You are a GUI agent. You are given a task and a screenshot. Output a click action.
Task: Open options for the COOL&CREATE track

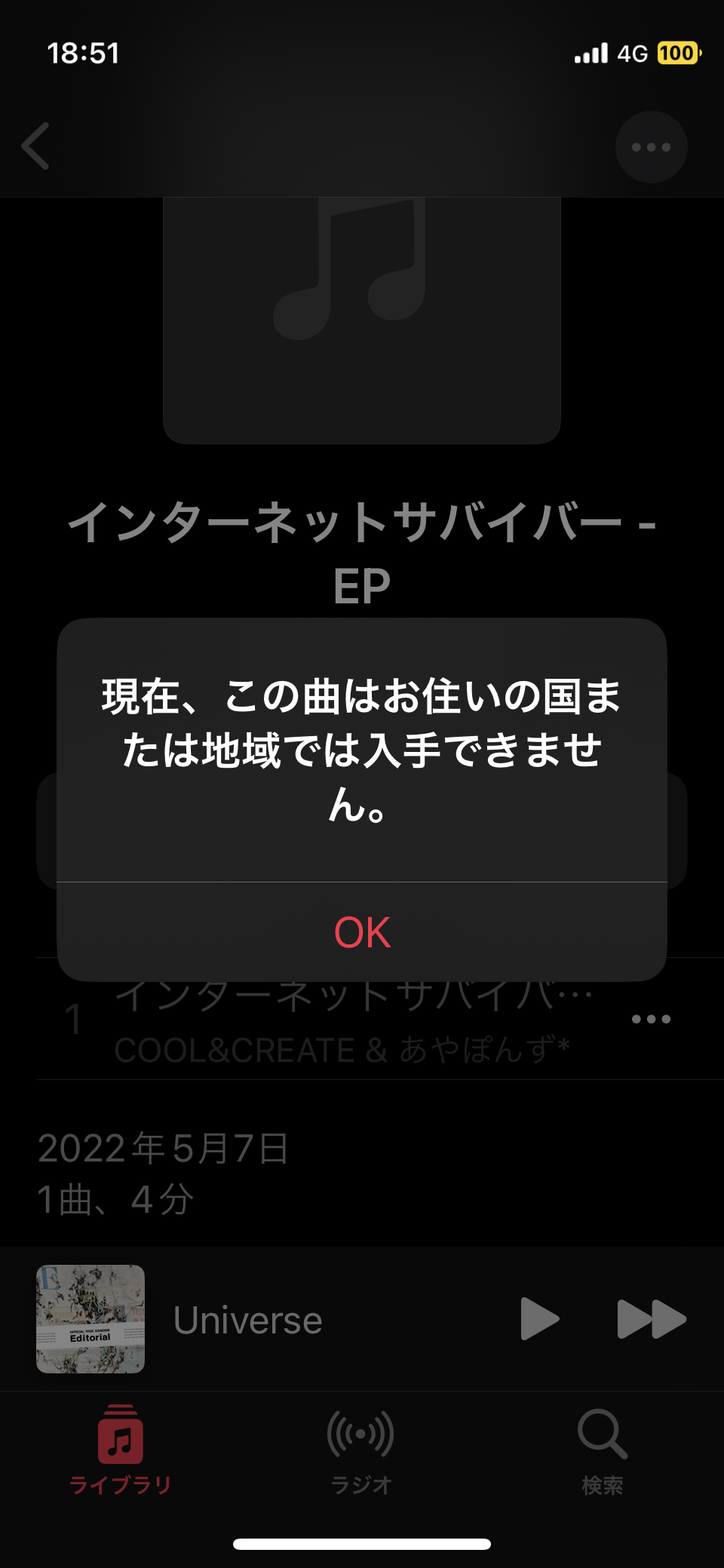coord(651,1019)
